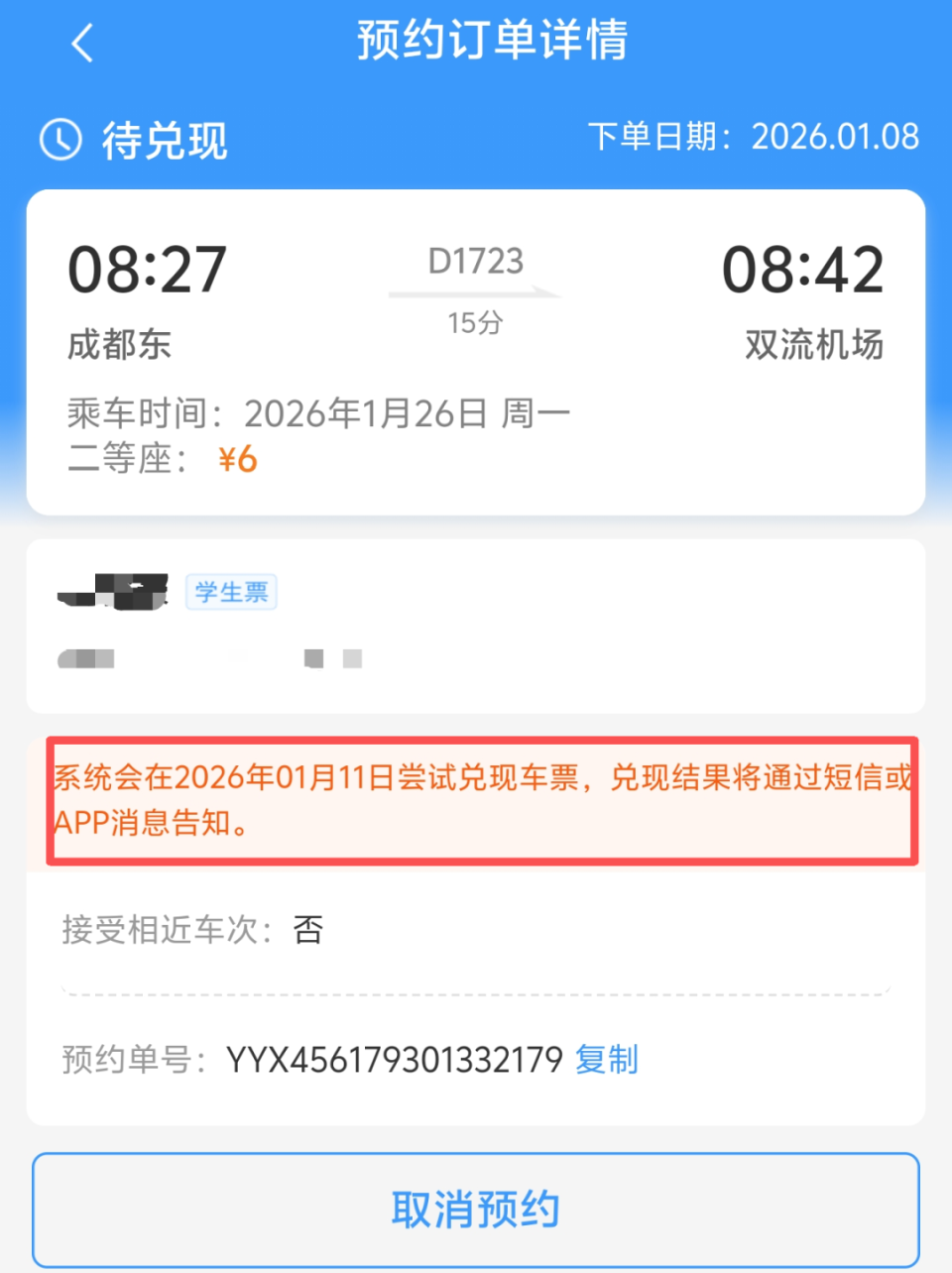Image resolution: width=952 pixels, height=1273 pixels.
Task: Tap the back arrow icon
Action: click(x=81, y=42)
